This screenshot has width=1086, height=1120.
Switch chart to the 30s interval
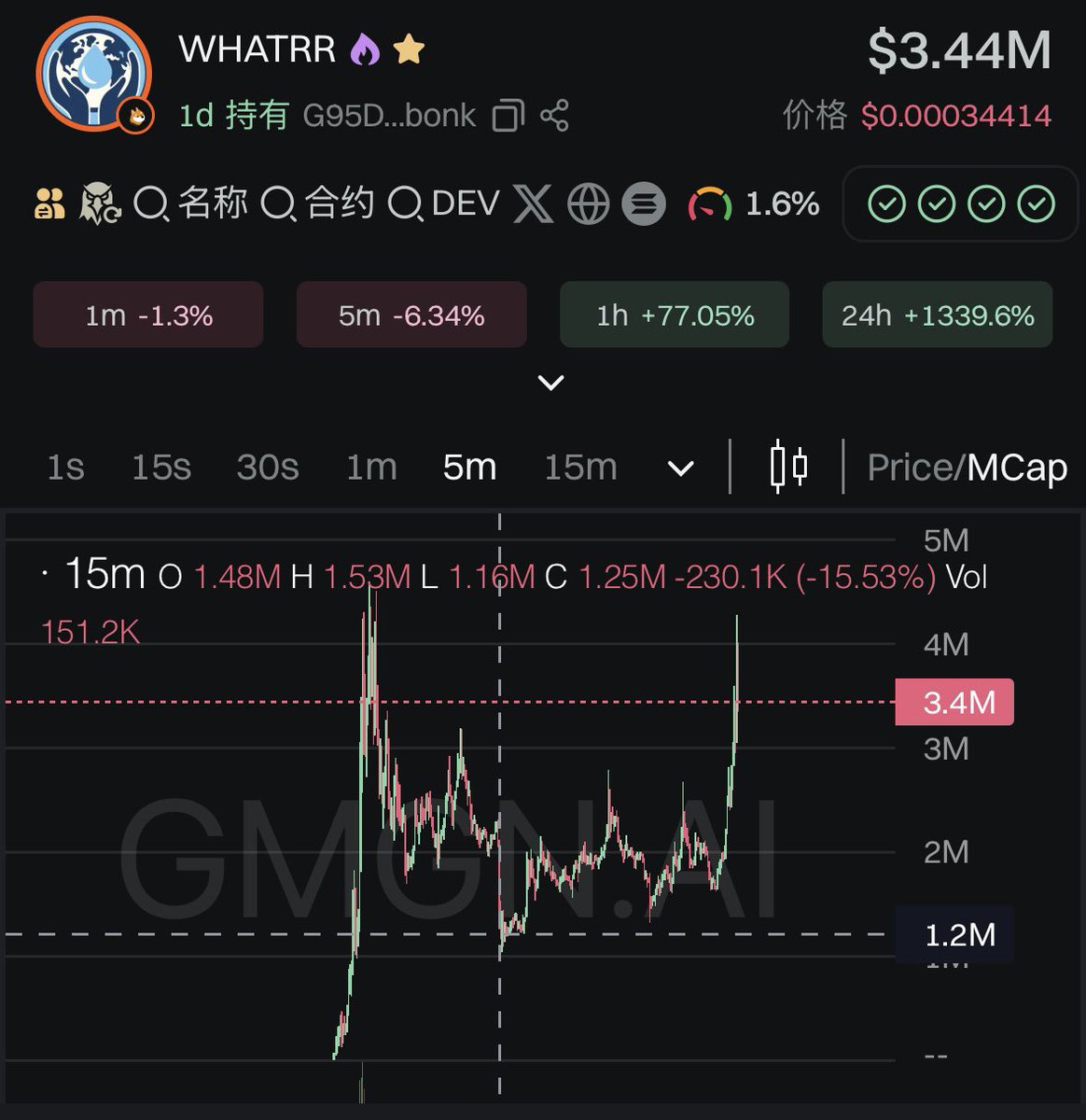(x=268, y=467)
